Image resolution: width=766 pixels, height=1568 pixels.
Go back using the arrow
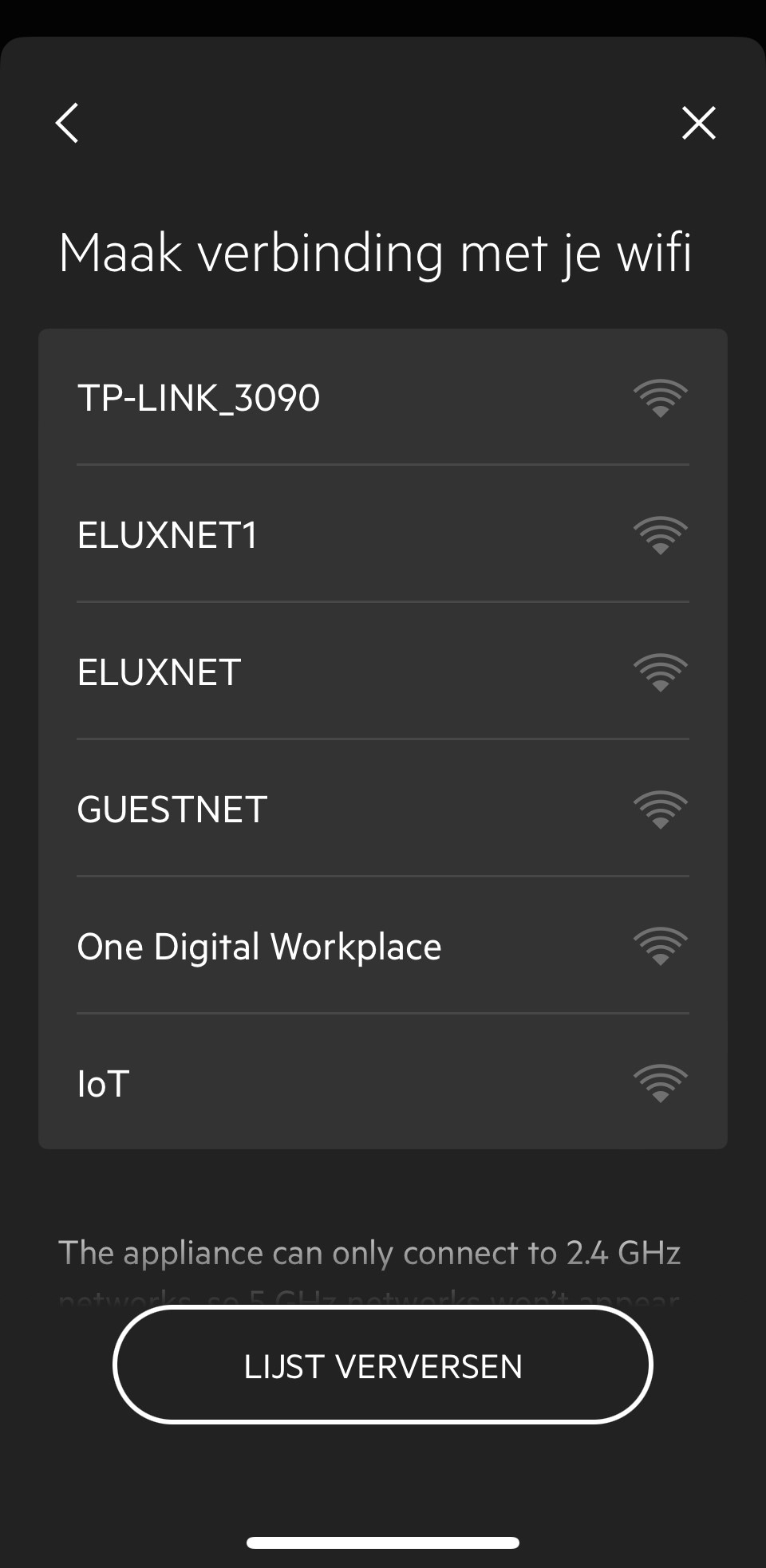tap(67, 124)
